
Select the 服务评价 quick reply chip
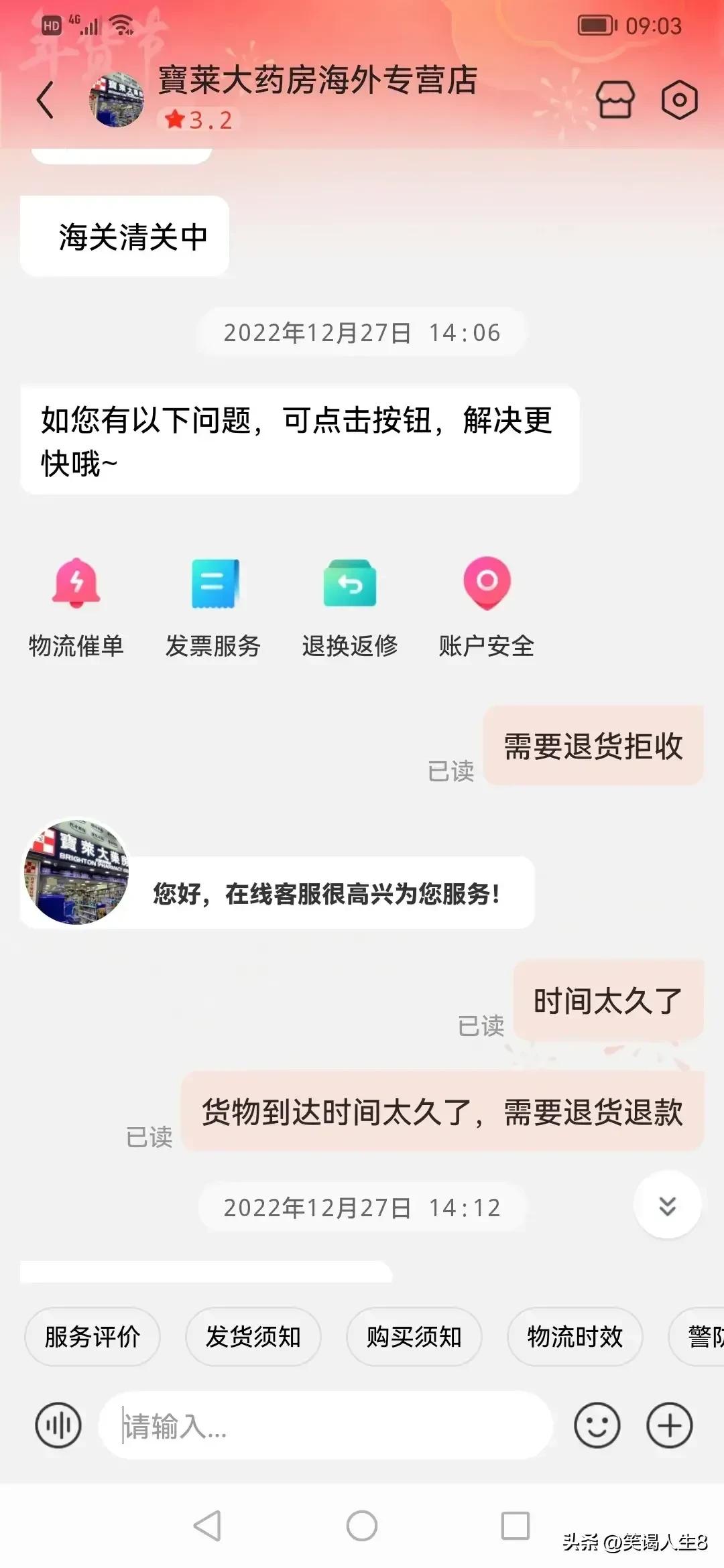(x=92, y=1337)
